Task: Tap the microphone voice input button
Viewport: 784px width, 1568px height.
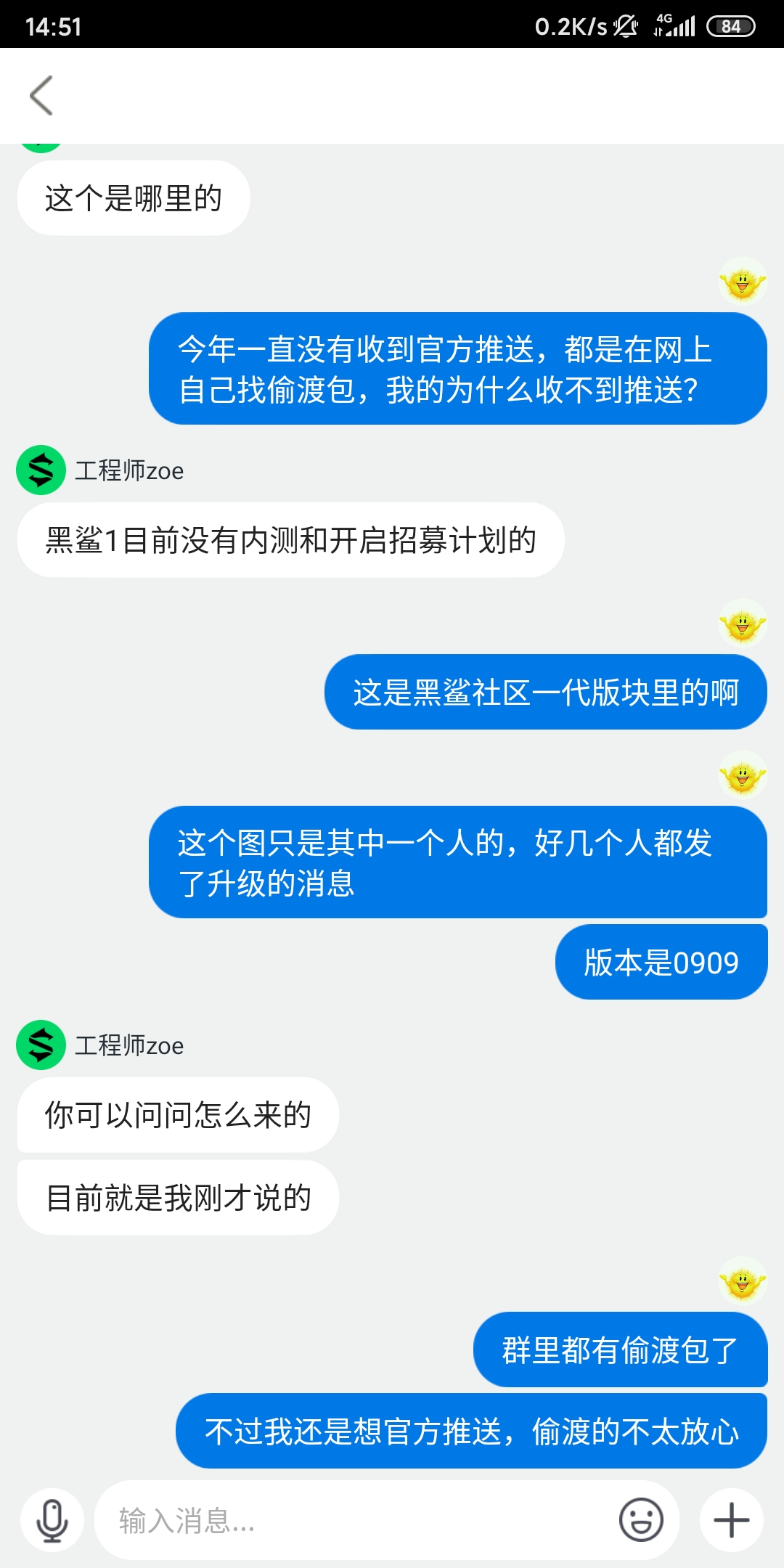Action: pyautogui.click(x=52, y=1520)
